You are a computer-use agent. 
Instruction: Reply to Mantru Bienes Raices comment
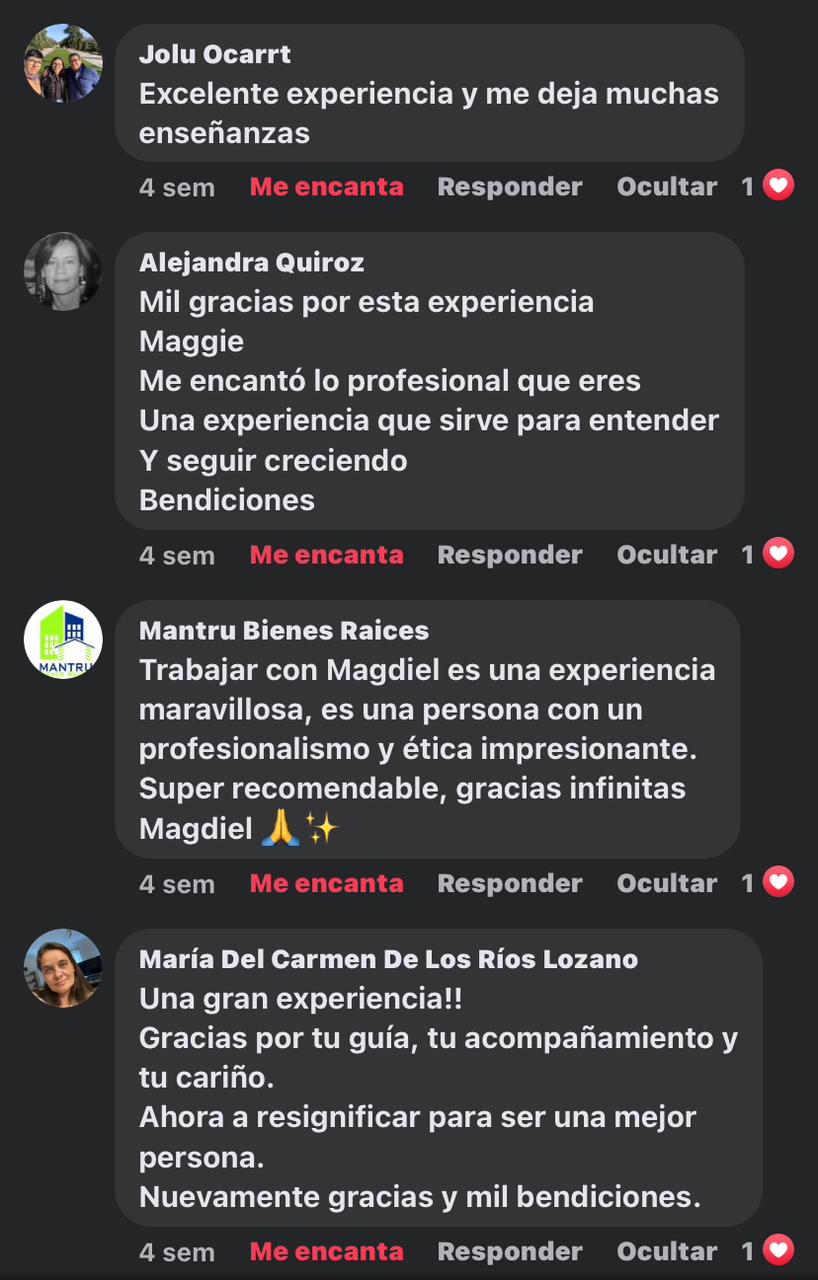(x=509, y=884)
